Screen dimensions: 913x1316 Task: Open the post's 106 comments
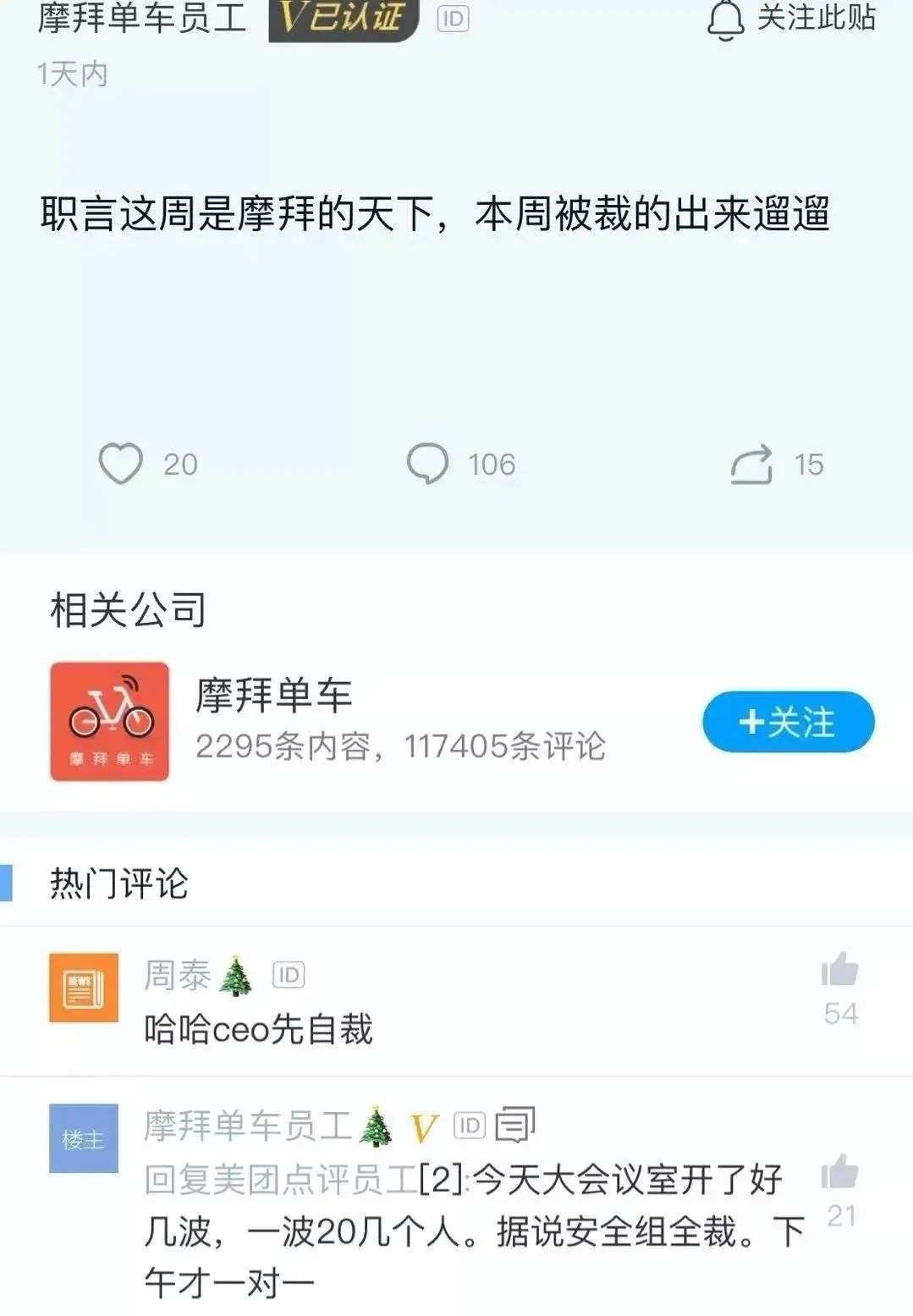pos(428,464)
